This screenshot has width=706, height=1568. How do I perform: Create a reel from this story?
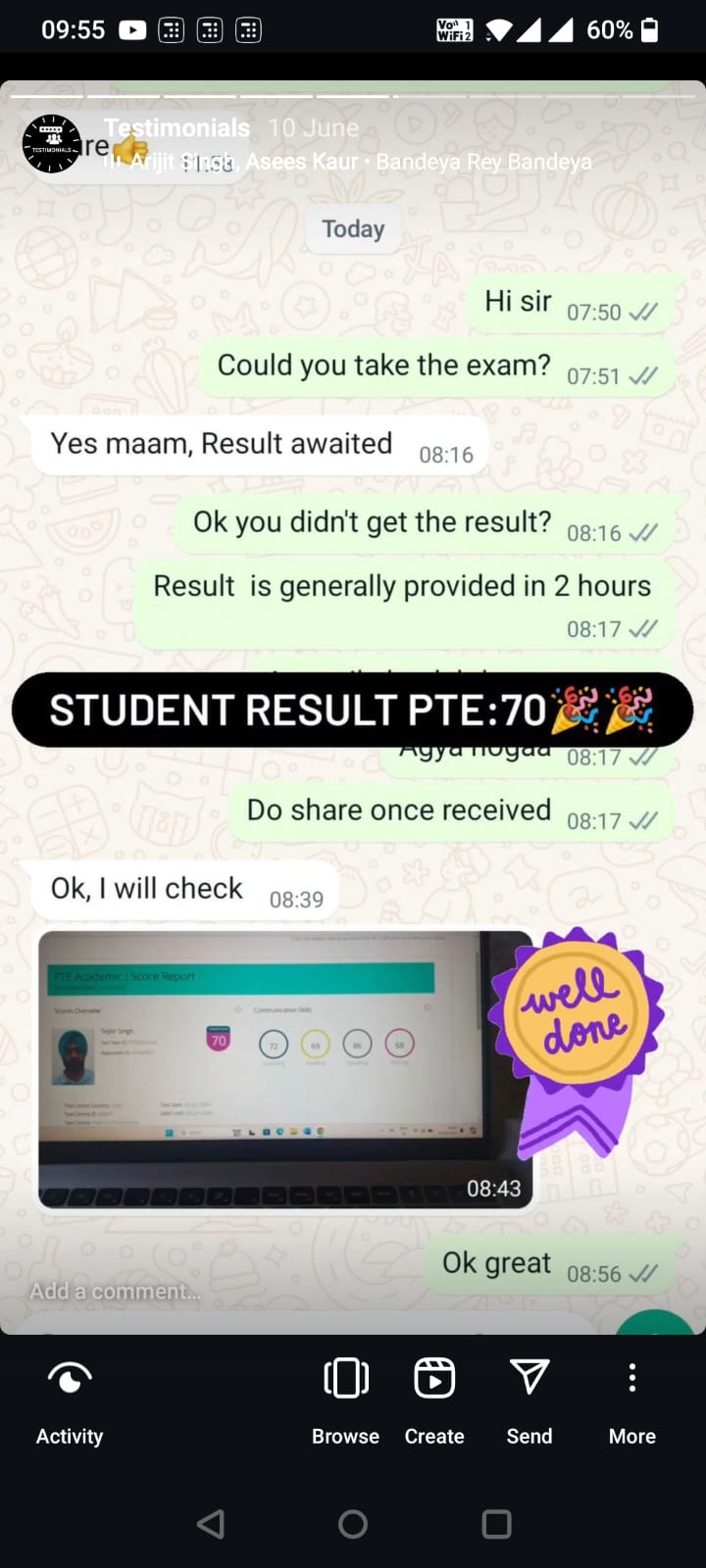pos(434,1401)
